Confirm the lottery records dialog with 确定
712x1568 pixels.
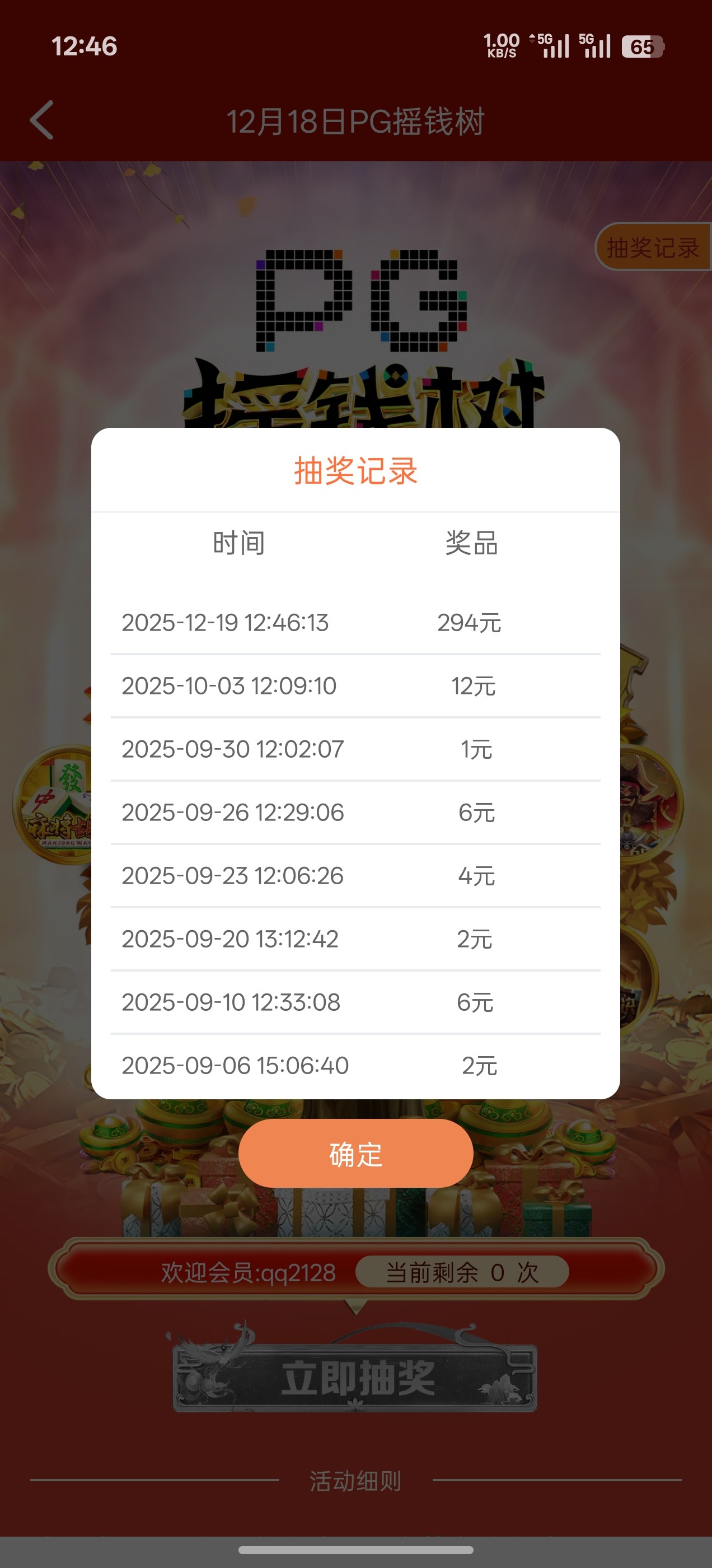(355, 1154)
